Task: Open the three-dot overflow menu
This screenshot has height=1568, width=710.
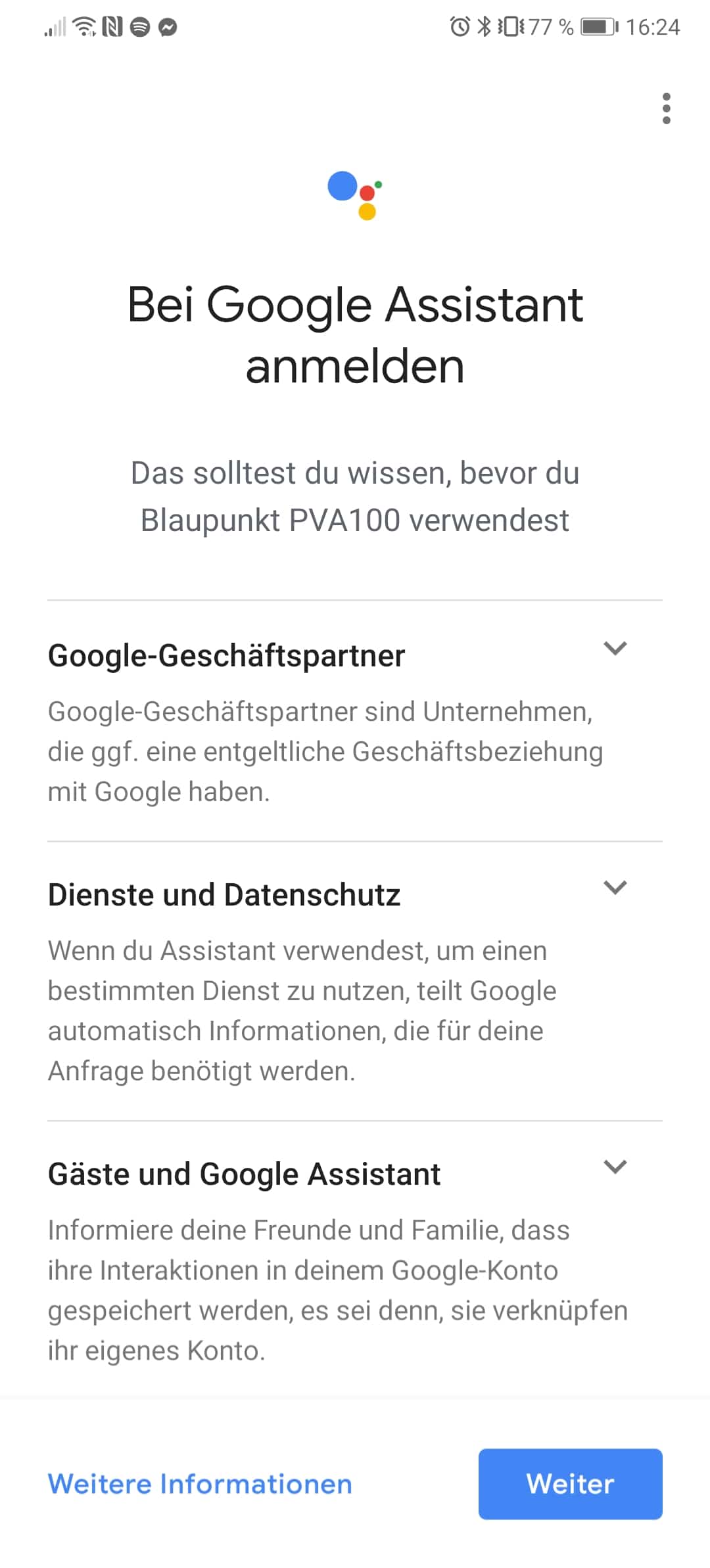Action: pos(666,108)
